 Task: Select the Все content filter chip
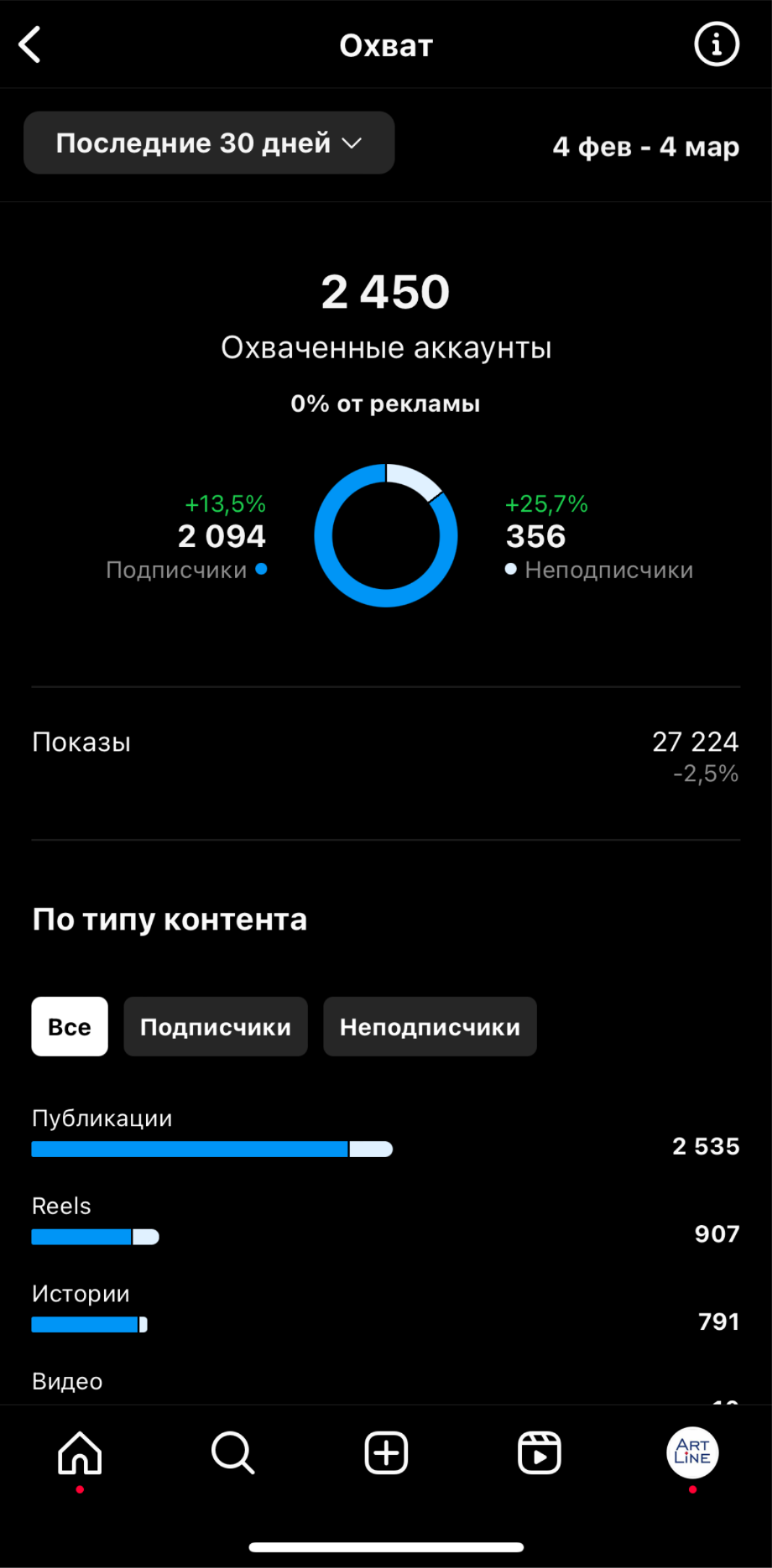point(69,1027)
